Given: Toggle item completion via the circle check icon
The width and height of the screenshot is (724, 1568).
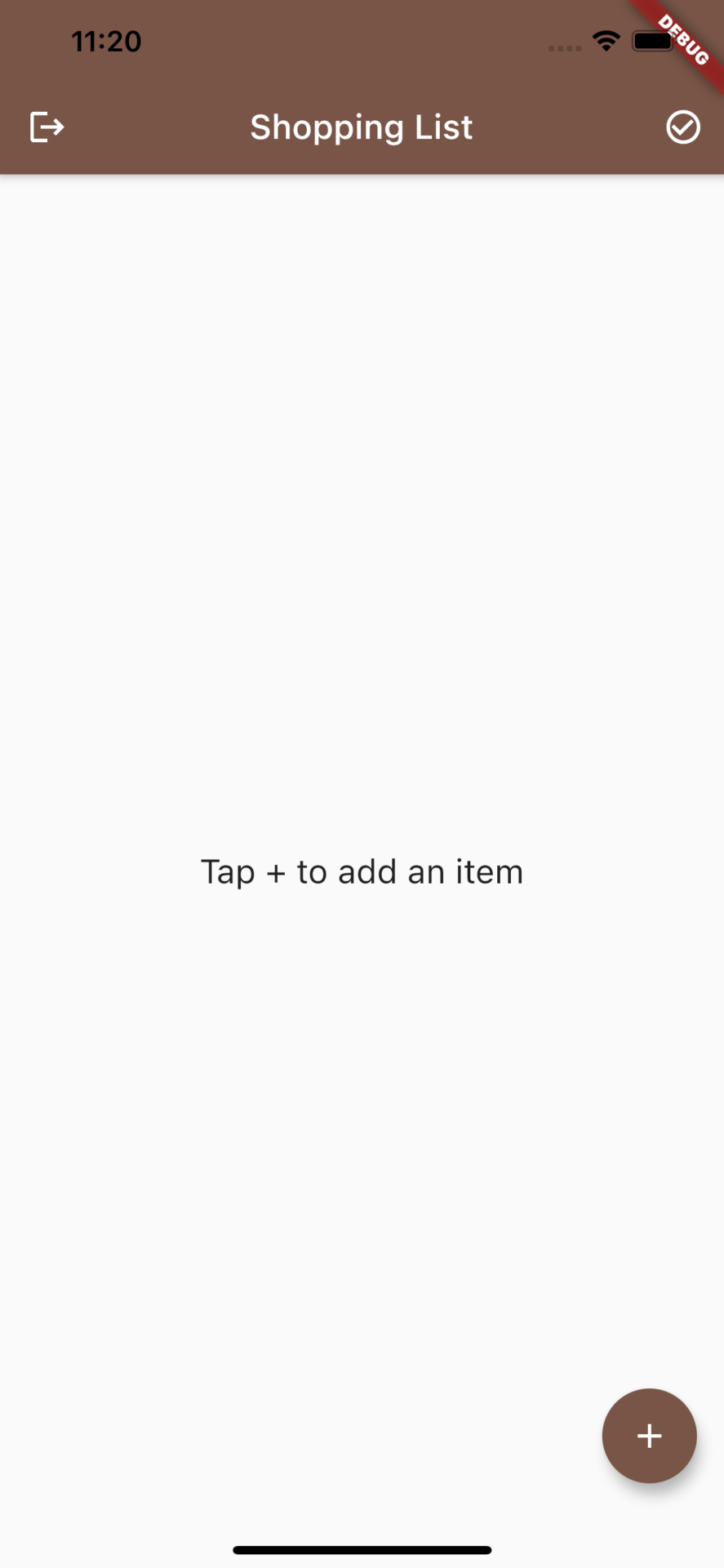Looking at the screenshot, I should [683, 127].
